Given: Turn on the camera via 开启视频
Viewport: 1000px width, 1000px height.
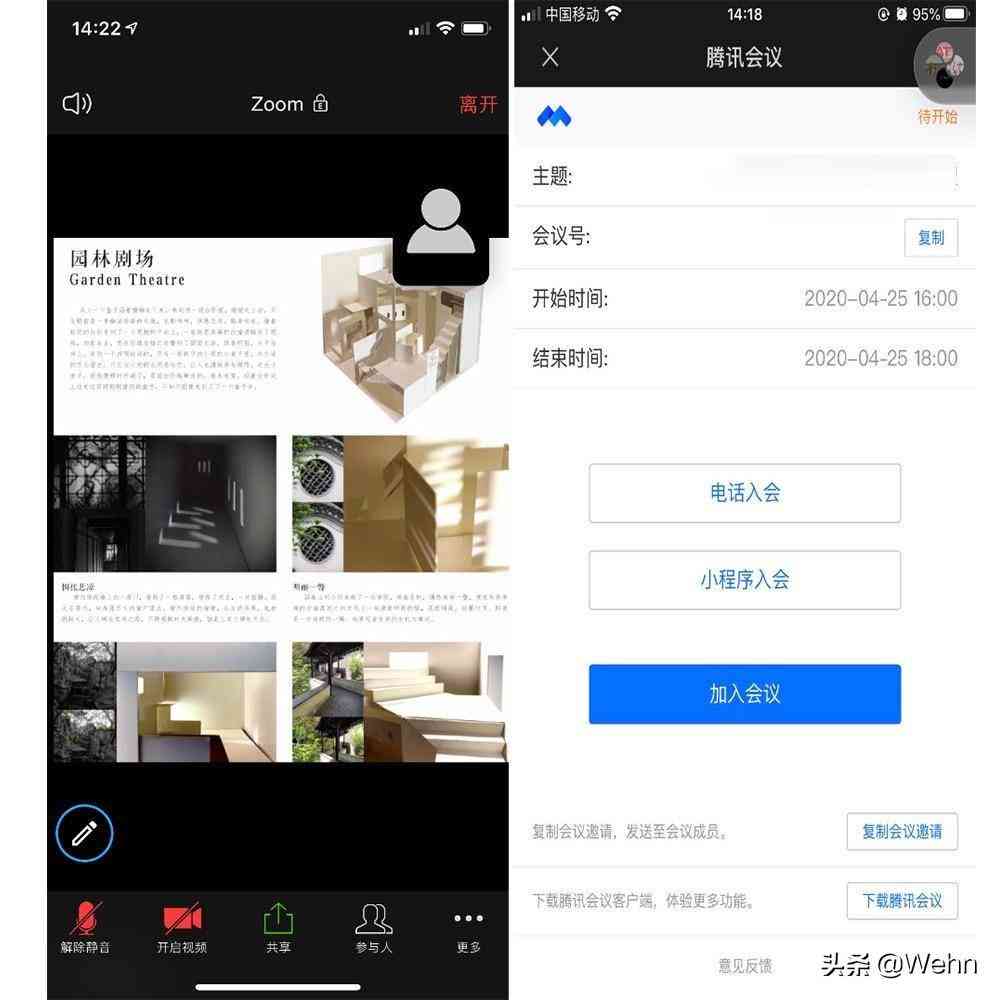Looking at the screenshot, I should [x=182, y=928].
